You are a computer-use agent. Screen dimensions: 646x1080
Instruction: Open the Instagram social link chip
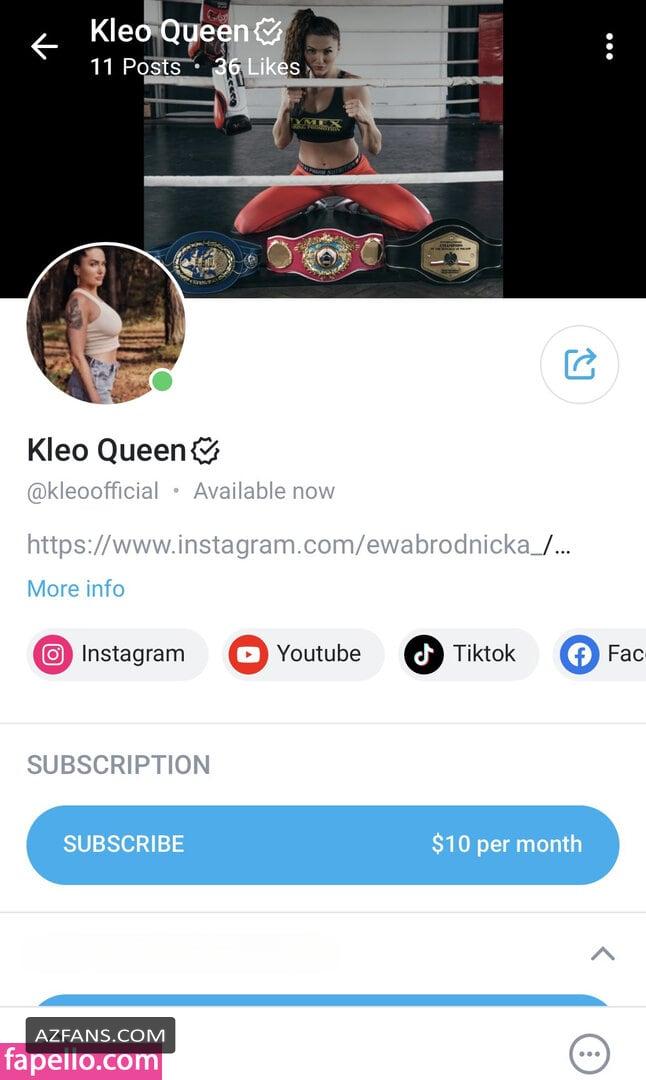tap(117, 654)
